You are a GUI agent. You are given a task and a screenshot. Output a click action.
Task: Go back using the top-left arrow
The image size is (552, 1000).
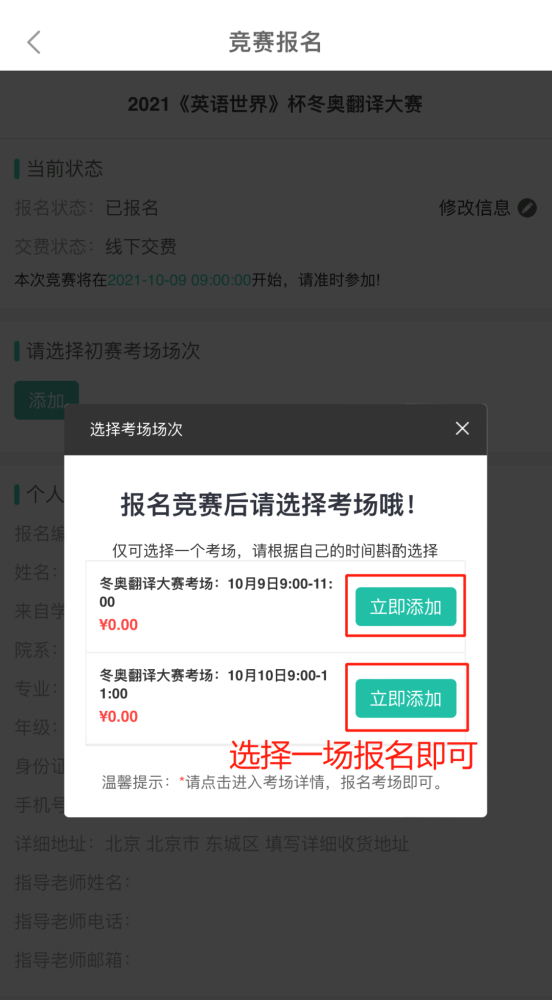tap(34, 42)
